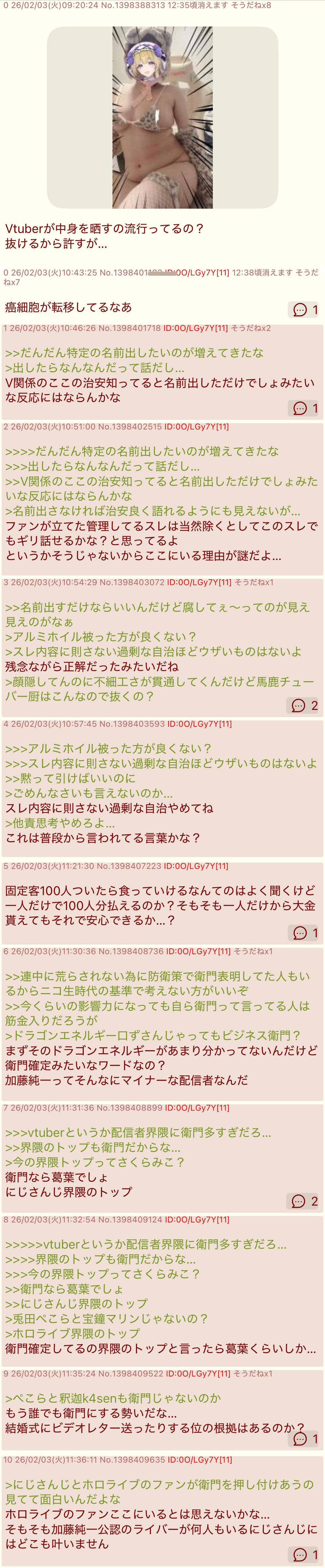Tap そうだねx8 in the top header
The height and width of the screenshot is (1568, 325).
(x=251, y=5)
